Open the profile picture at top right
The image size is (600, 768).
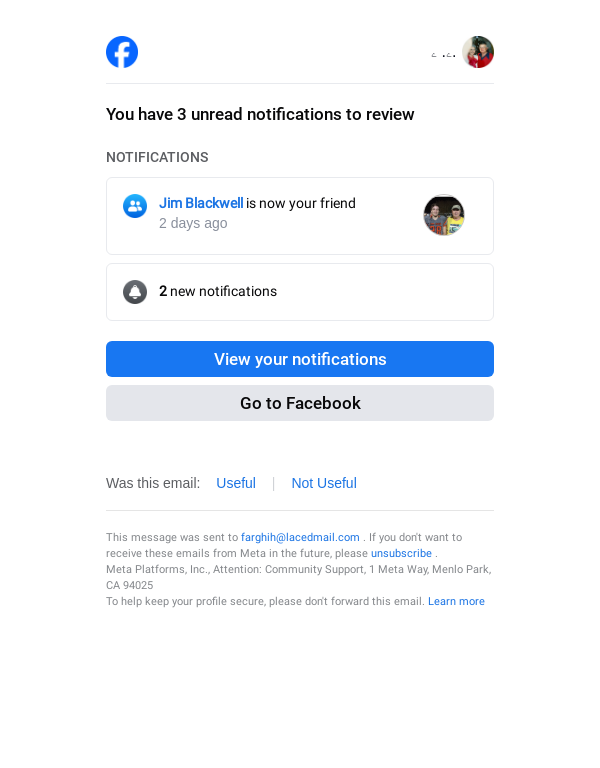(478, 52)
